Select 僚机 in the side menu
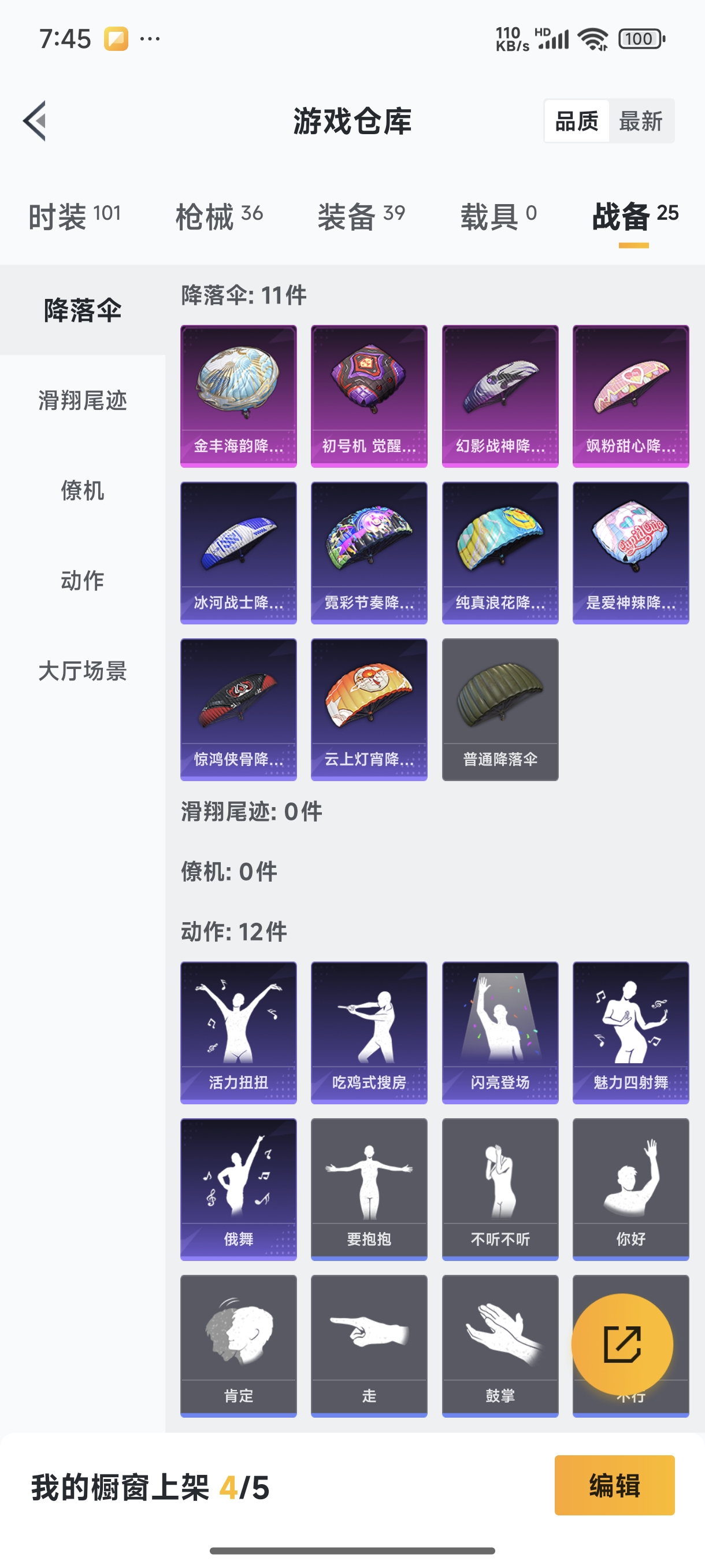This screenshot has width=705, height=1568. click(83, 491)
